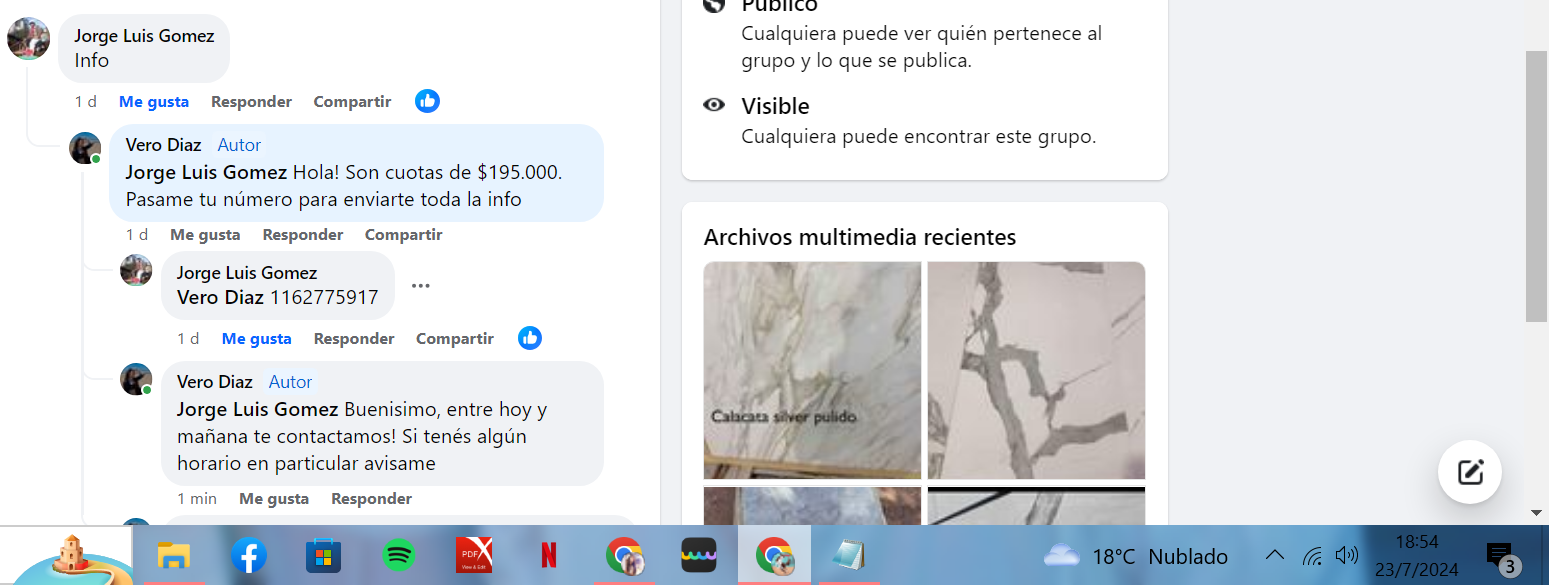The height and width of the screenshot is (585, 1549).
Task: Open options menu next to Jorge's phone number comment
Action: (420, 286)
